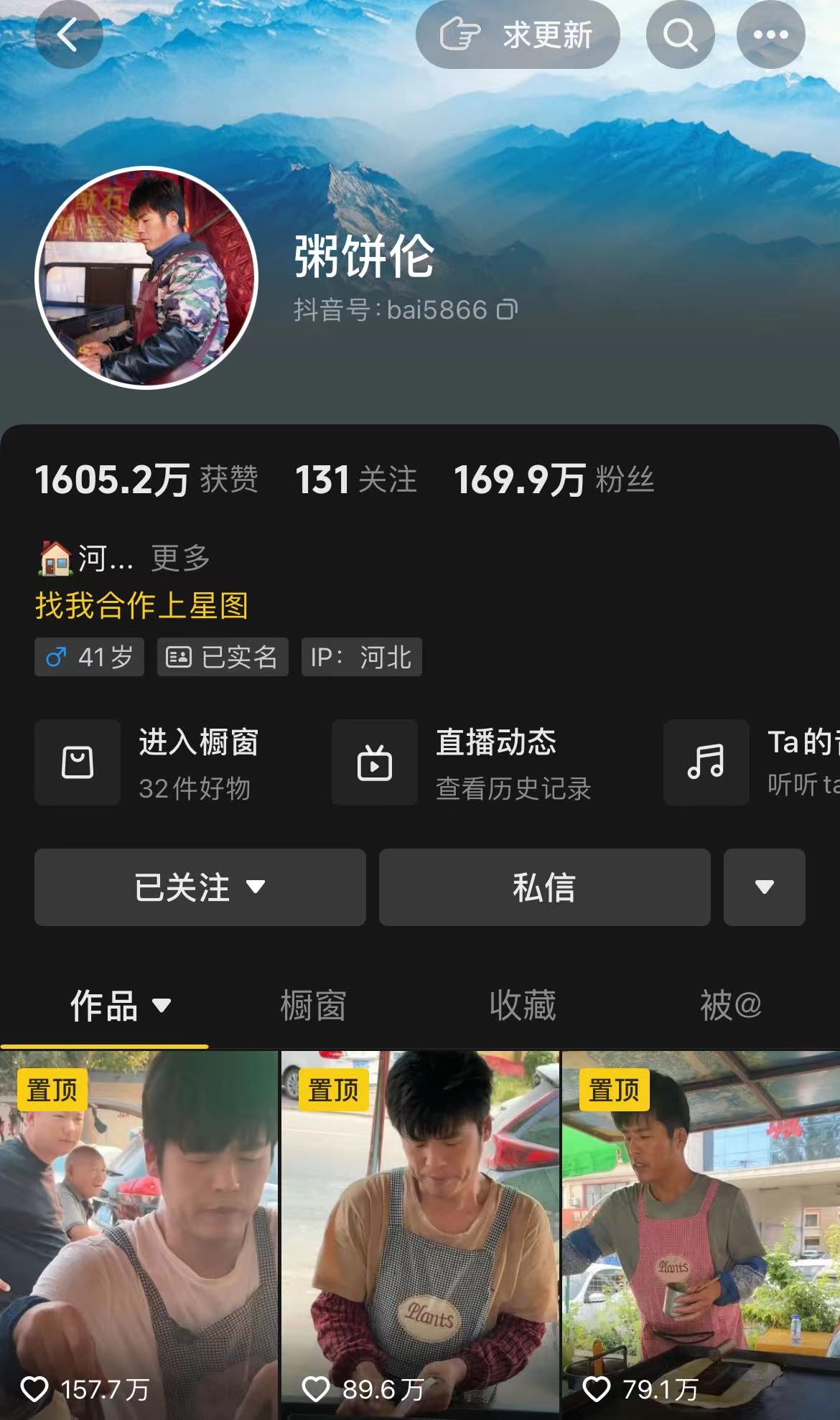This screenshot has width=840, height=1420.
Task: Expand bio with 更多
Action: click(x=180, y=559)
